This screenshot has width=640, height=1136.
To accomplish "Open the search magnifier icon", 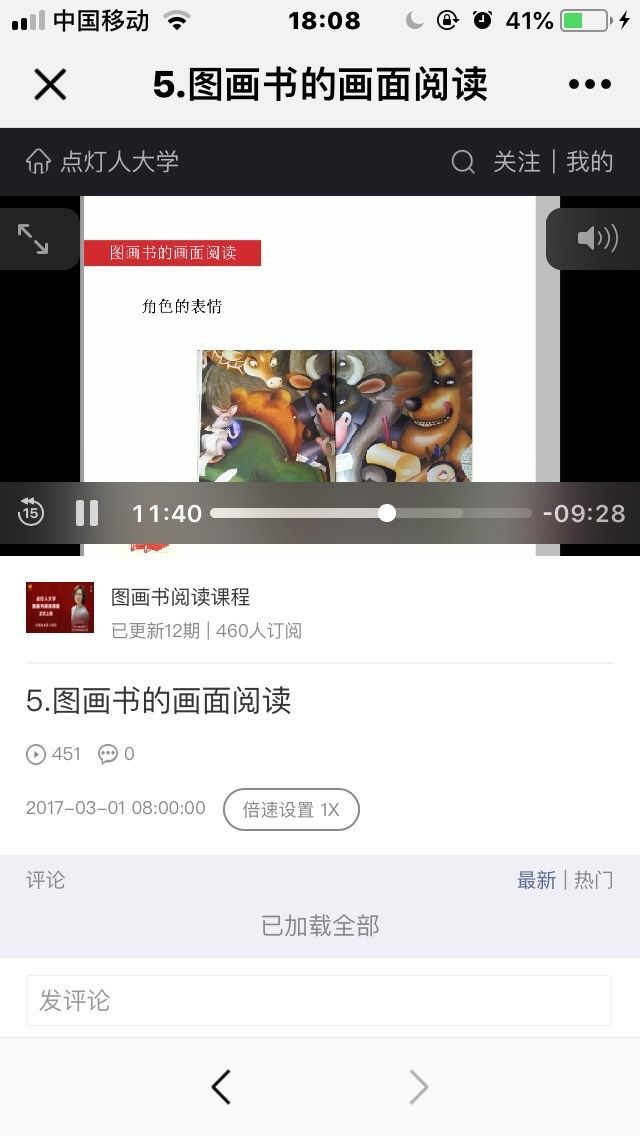I will (462, 162).
